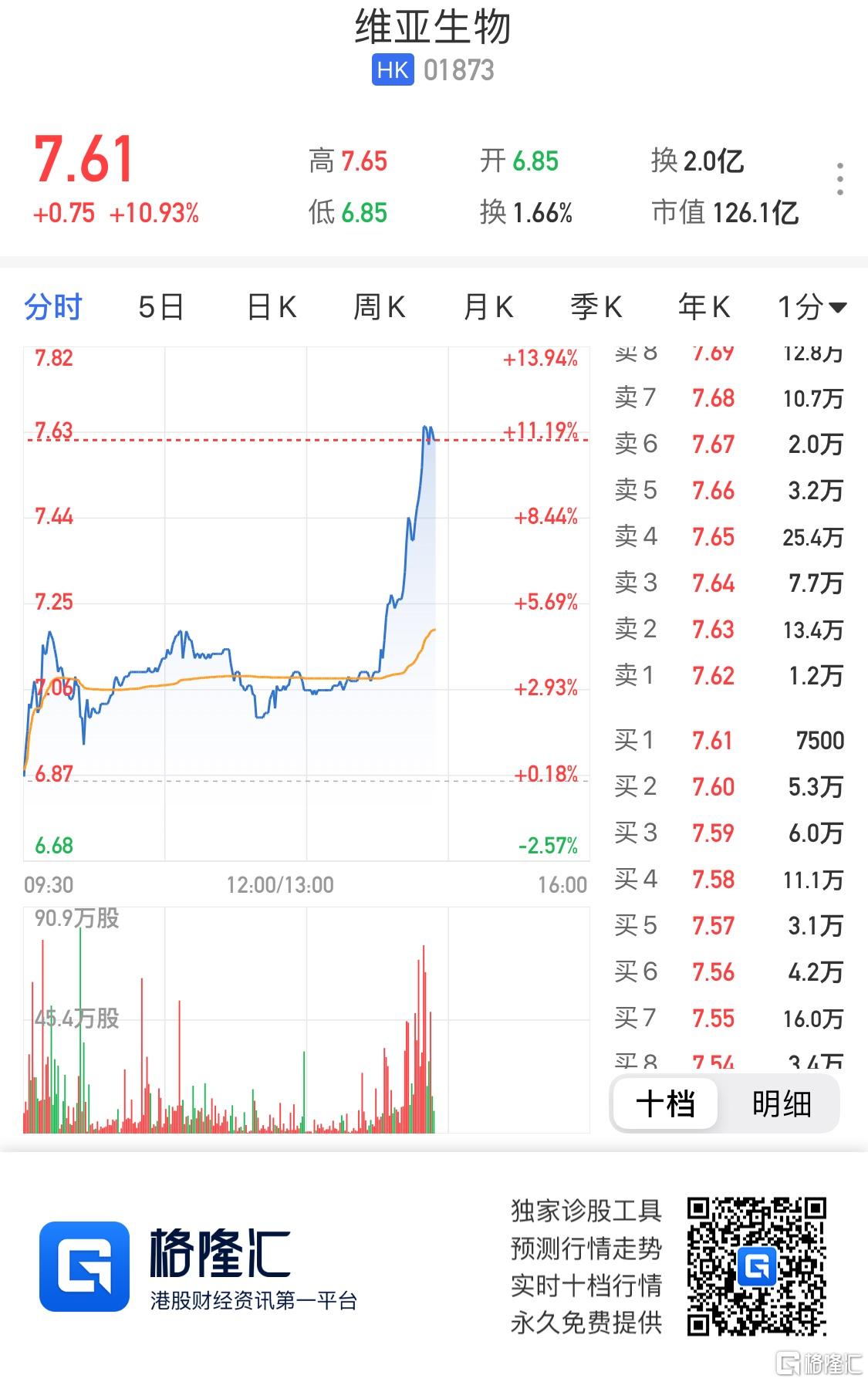Switch to the 分时 chart tab
Viewport: 868px width, 1382px height.
(52, 307)
